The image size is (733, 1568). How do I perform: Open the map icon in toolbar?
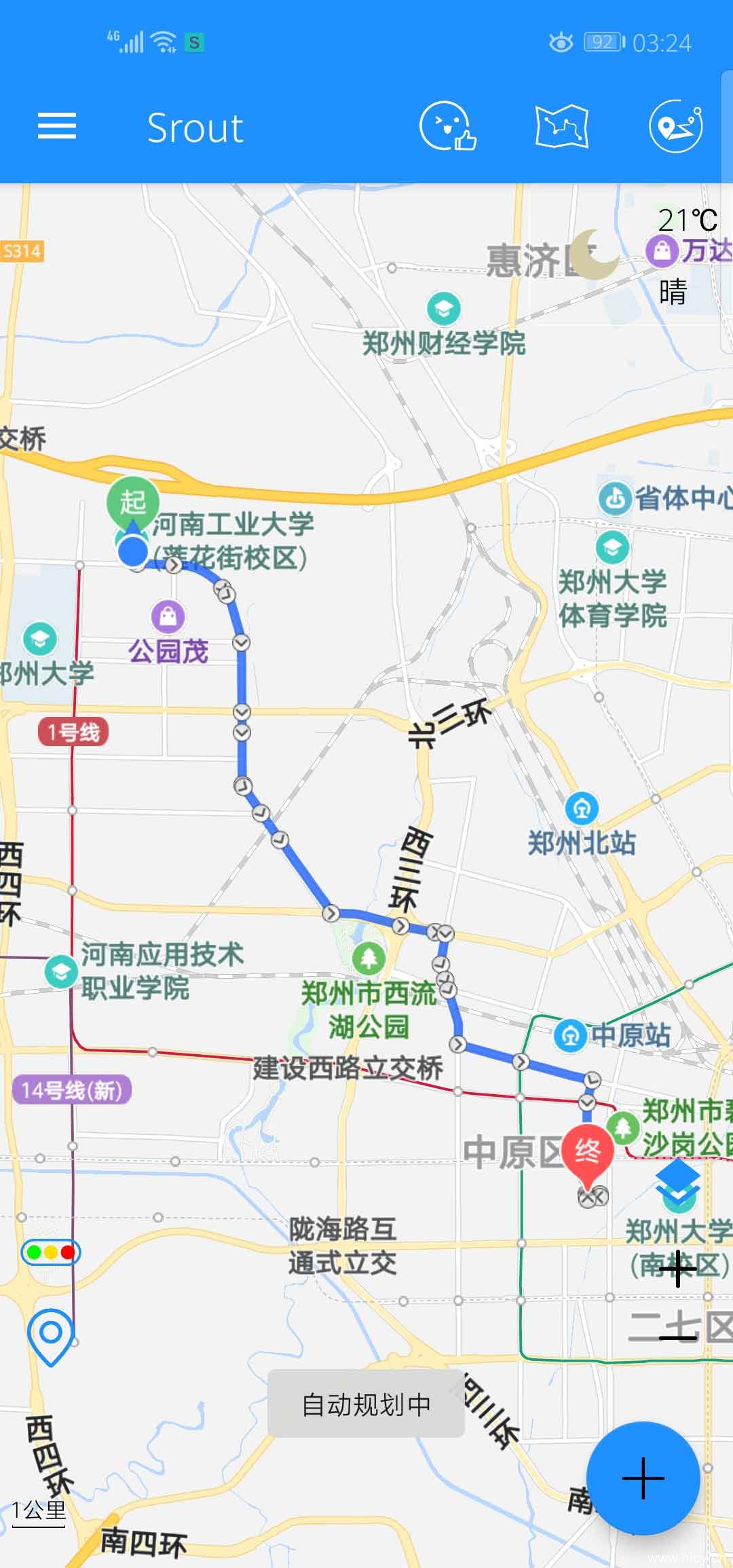[x=561, y=126]
